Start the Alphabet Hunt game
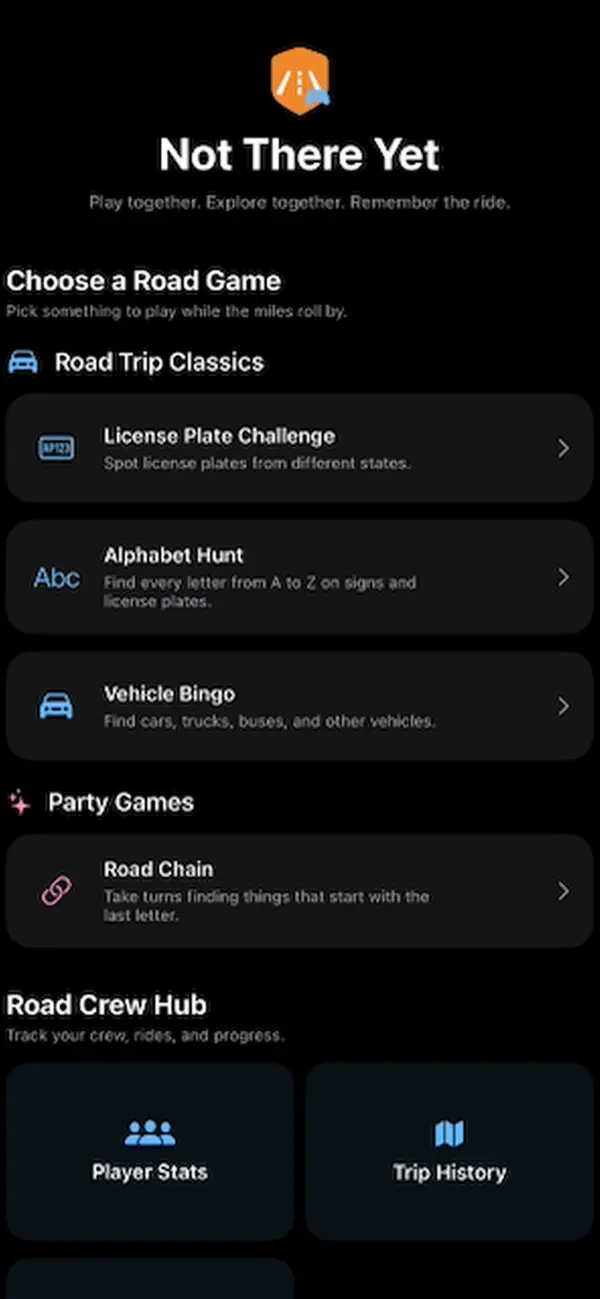This screenshot has width=600, height=1299. tap(300, 577)
